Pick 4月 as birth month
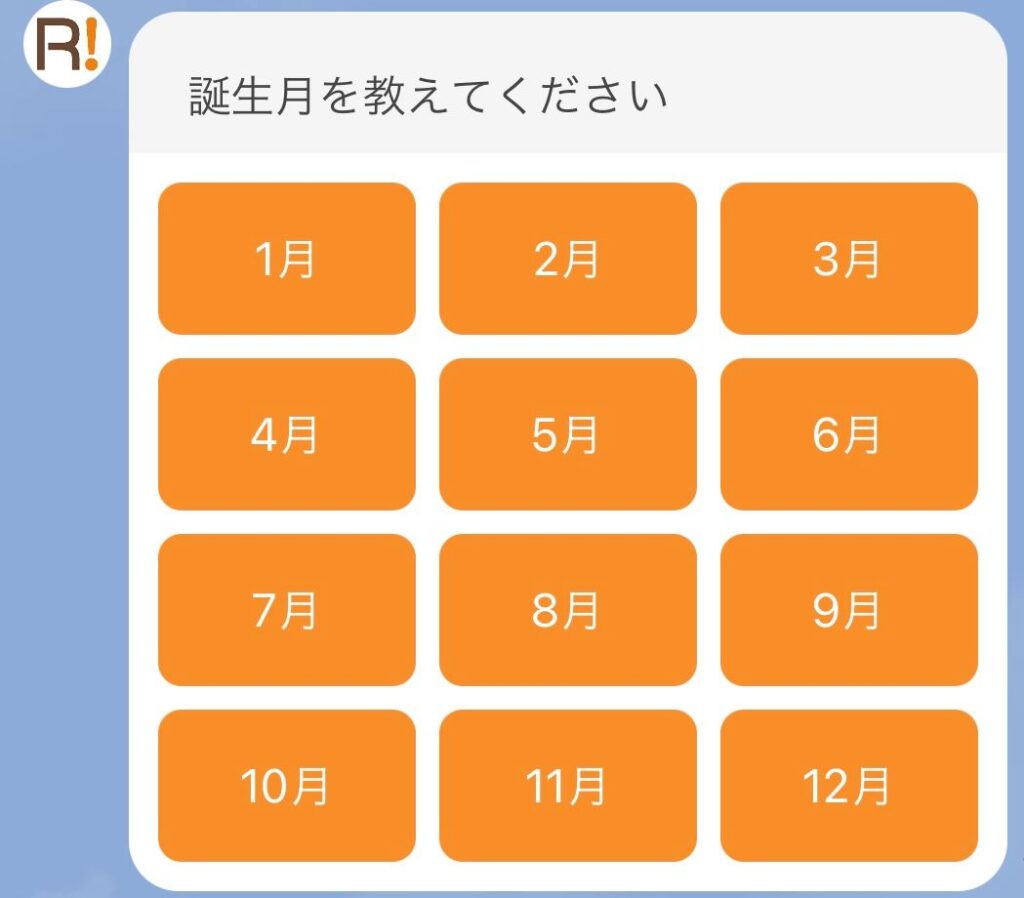Screen dimensions: 1024x898 [286, 434]
